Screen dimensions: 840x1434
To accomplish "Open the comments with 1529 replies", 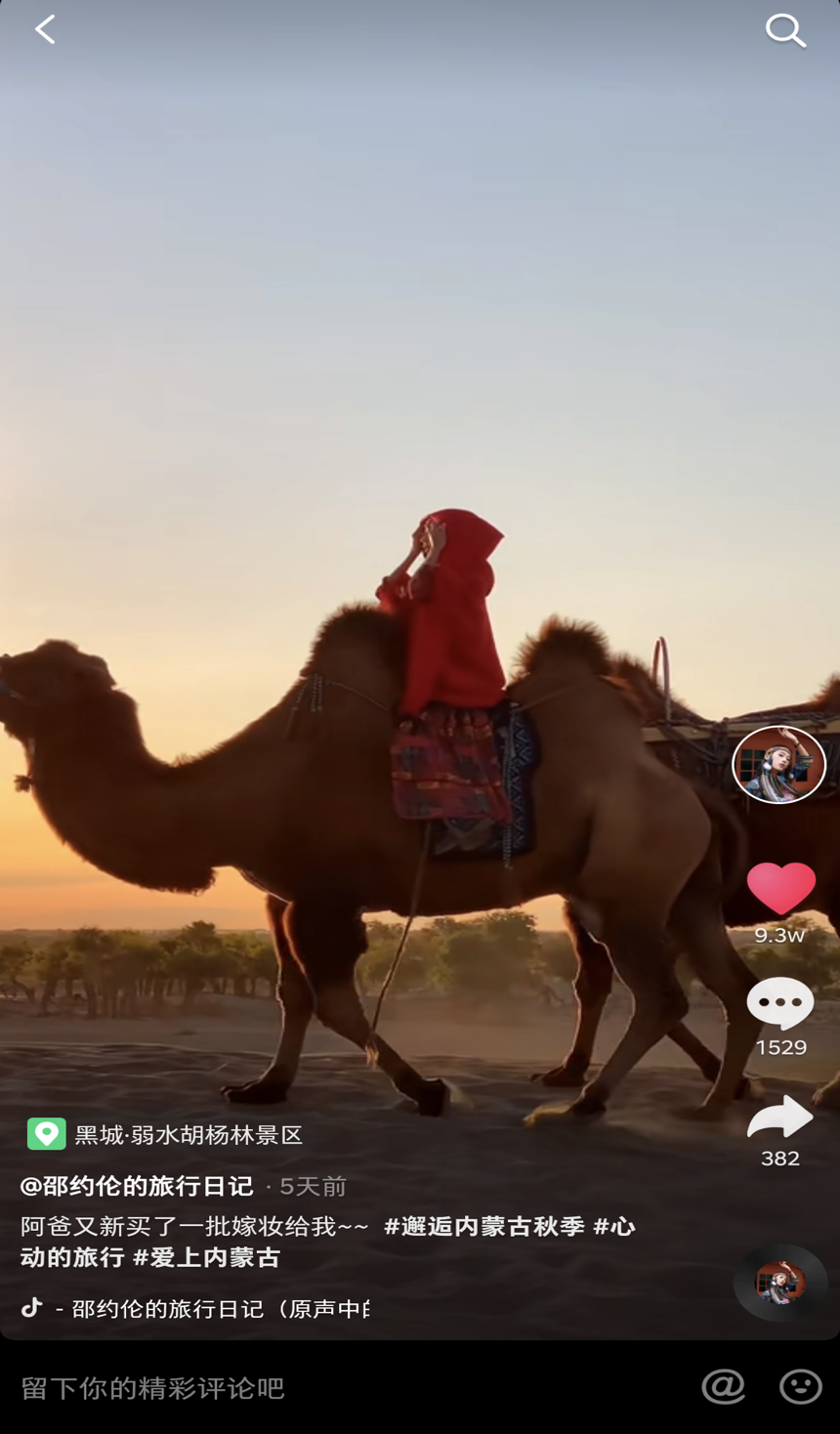I will [x=780, y=1003].
